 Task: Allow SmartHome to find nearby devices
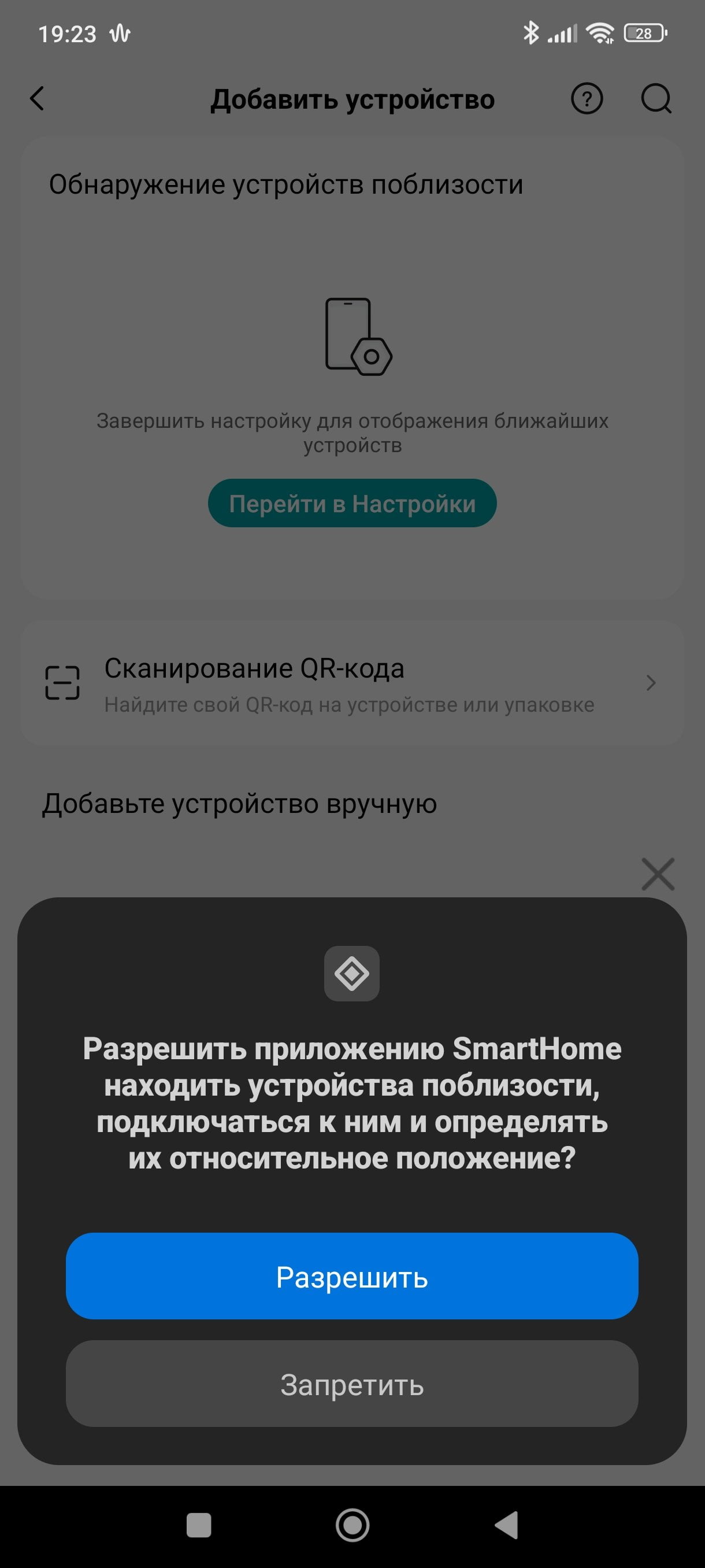tap(351, 1277)
